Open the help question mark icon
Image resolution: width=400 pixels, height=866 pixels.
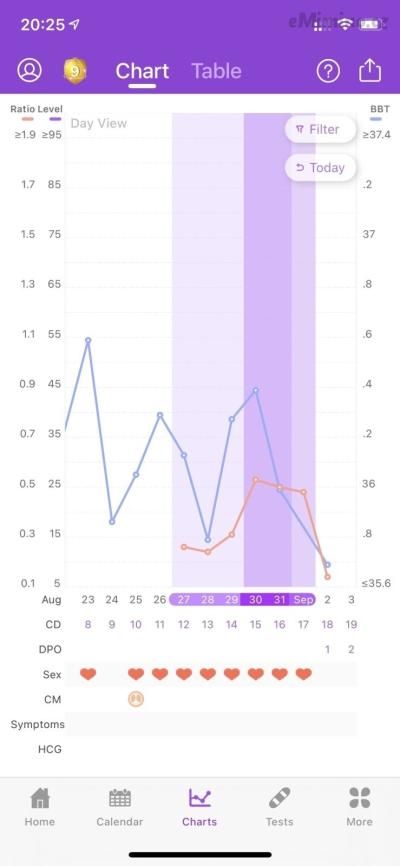click(x=328, y=71)
